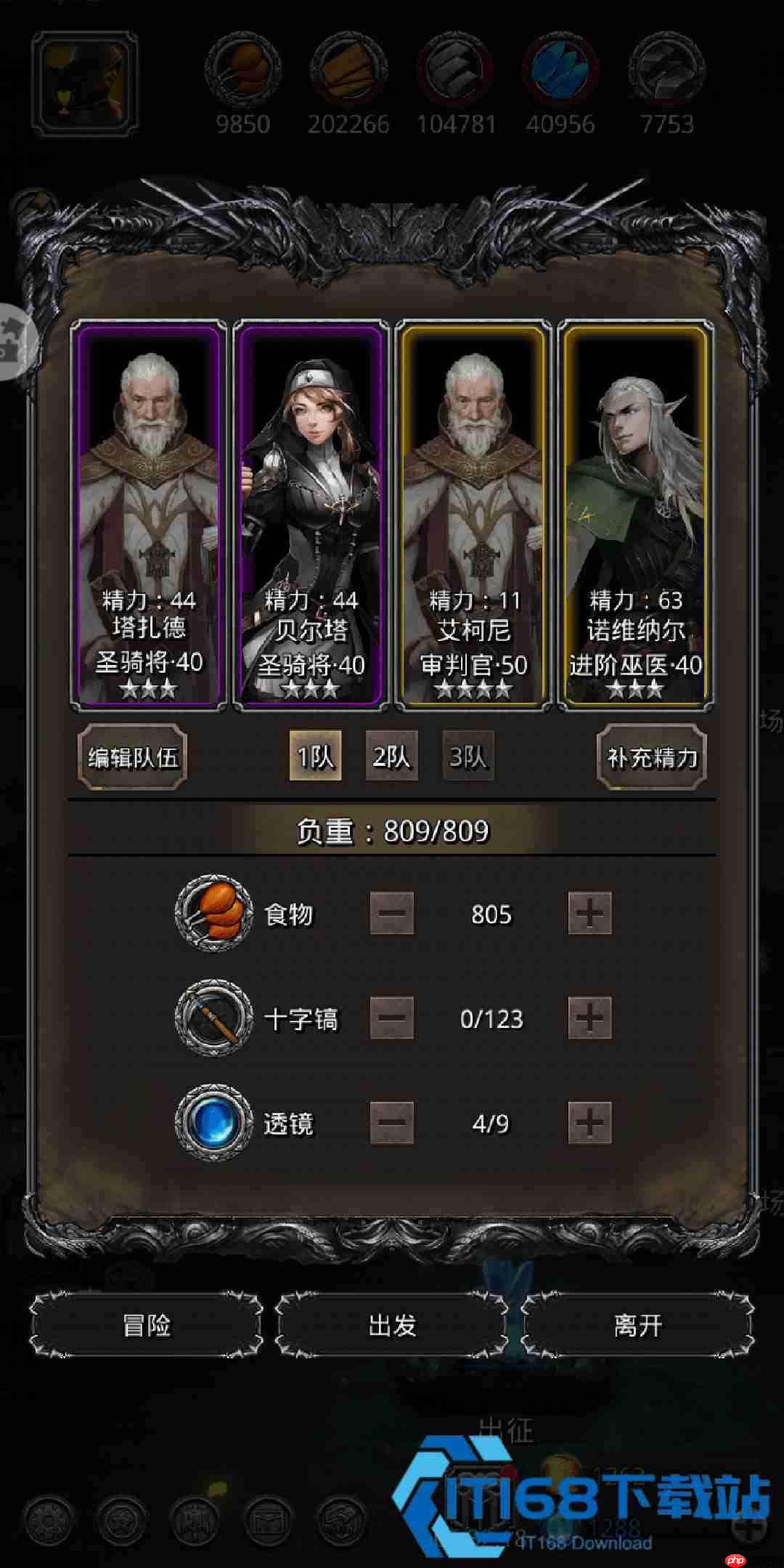
Task: Decrease 透镜 lens count with minus
Action: (392, 1123)
